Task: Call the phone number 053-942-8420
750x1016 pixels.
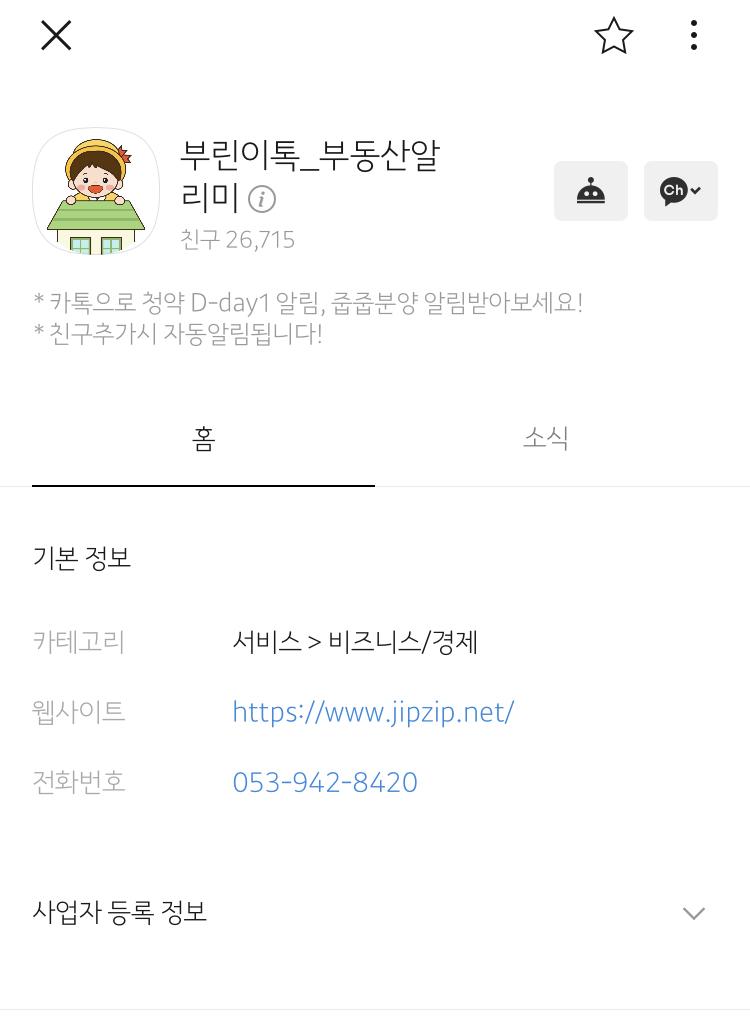Action: (324, 783)
